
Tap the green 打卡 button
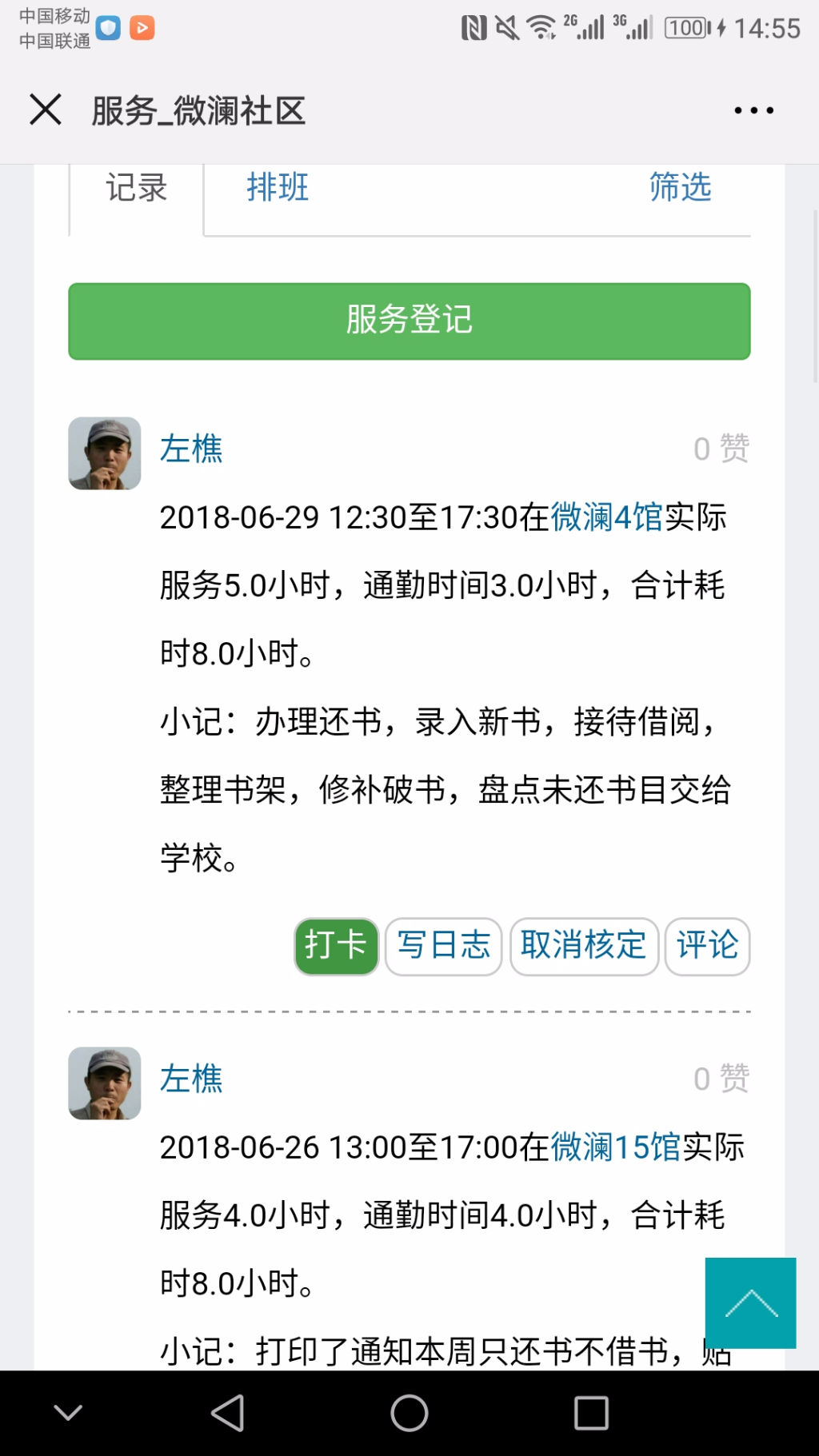337,946
